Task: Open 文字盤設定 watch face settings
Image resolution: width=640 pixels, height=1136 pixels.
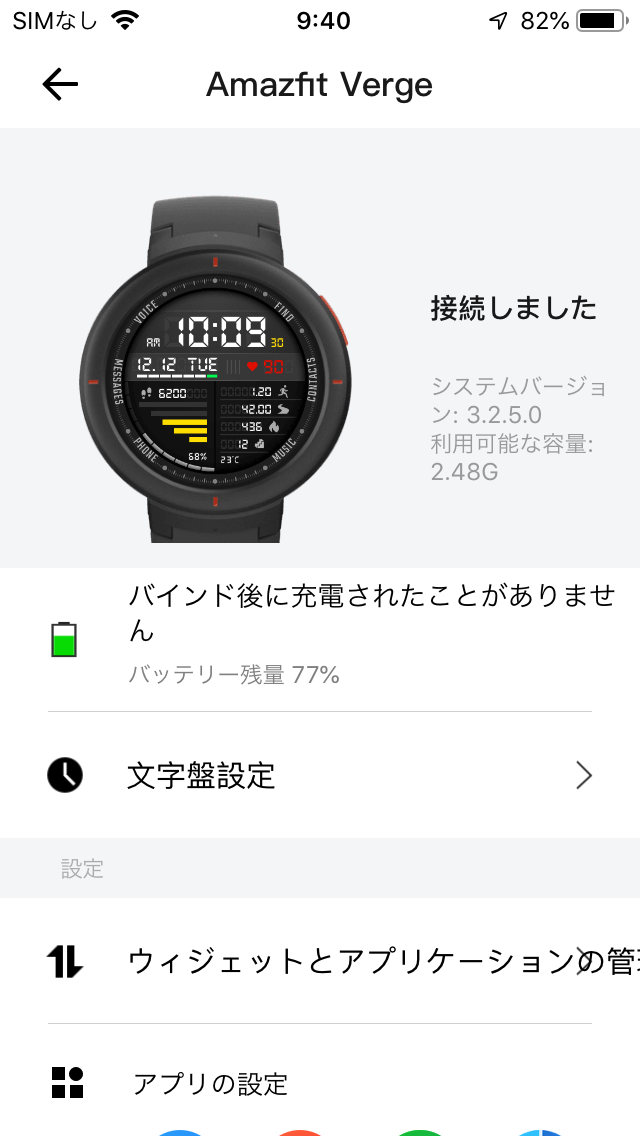Action: point(320,776)
